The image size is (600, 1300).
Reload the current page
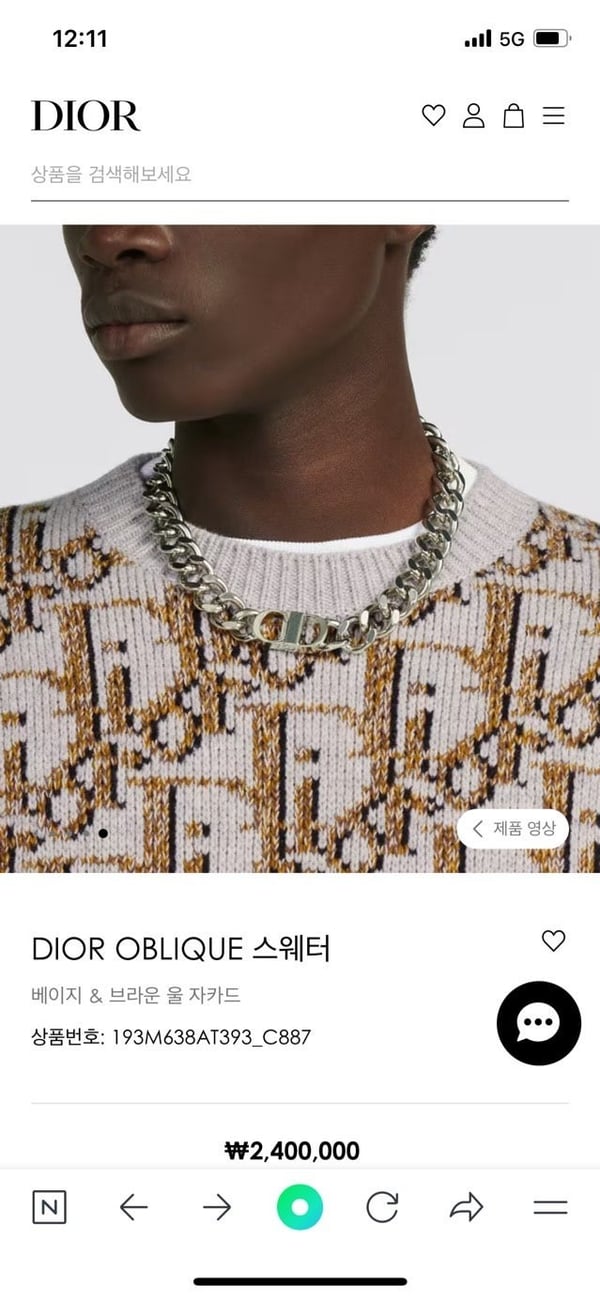(382, 1208)
